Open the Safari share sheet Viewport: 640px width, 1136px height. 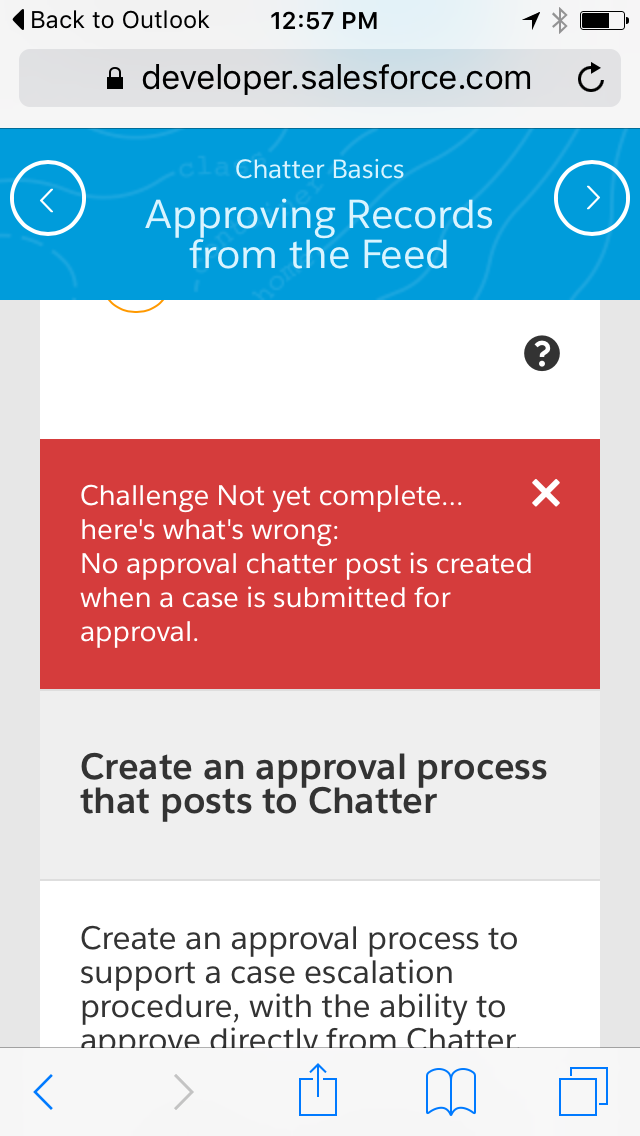coord(319,1090)
